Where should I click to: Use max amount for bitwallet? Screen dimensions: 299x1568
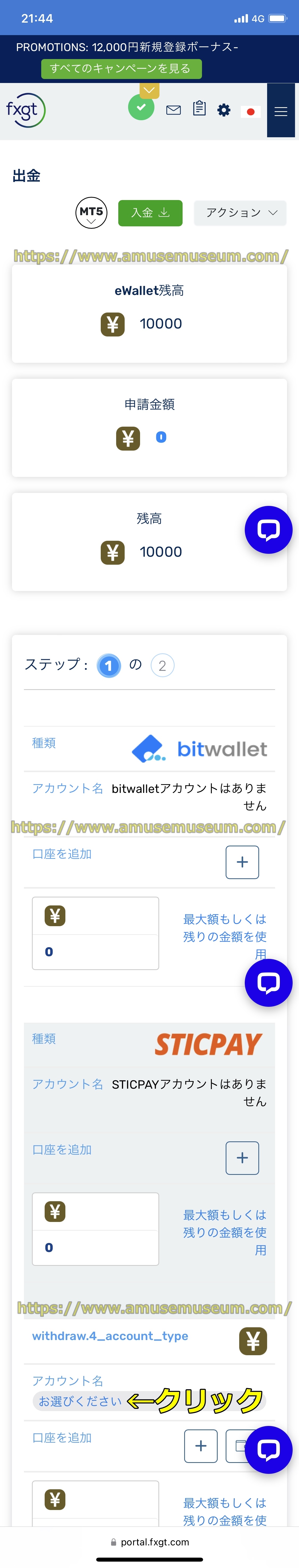[224, 936]
